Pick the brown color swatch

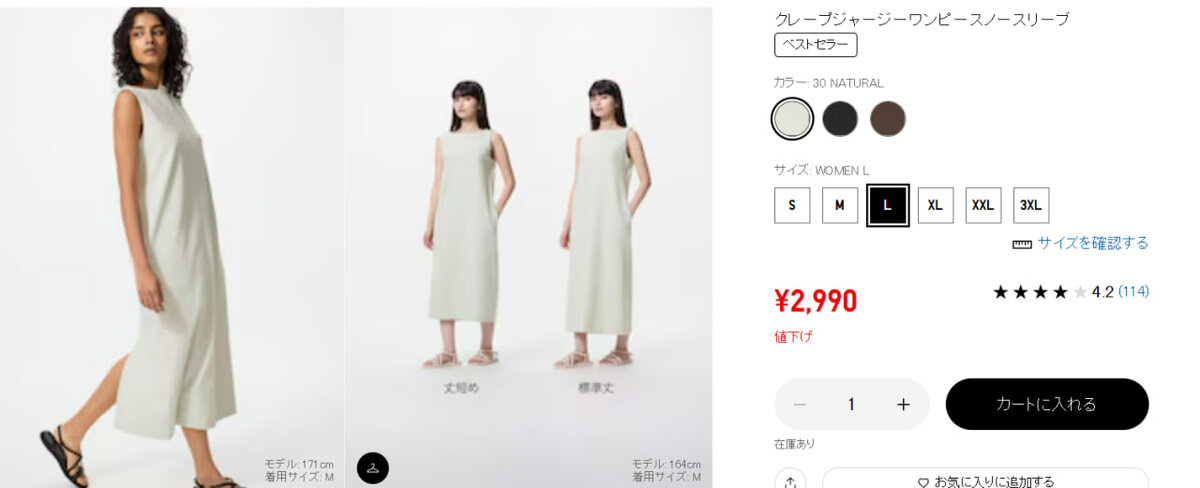(x=887, y=119)
